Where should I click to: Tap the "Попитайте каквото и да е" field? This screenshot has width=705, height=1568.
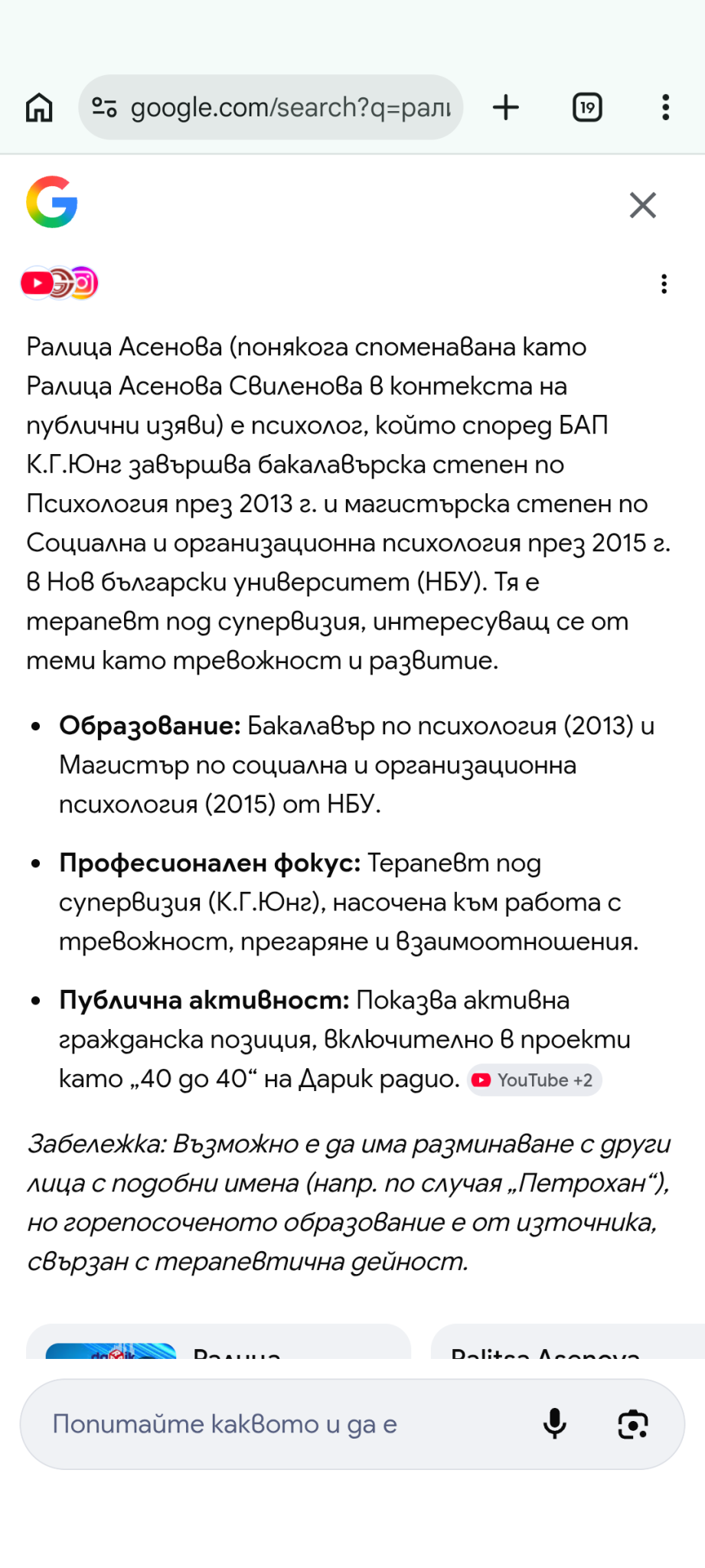pos(283,1424)
